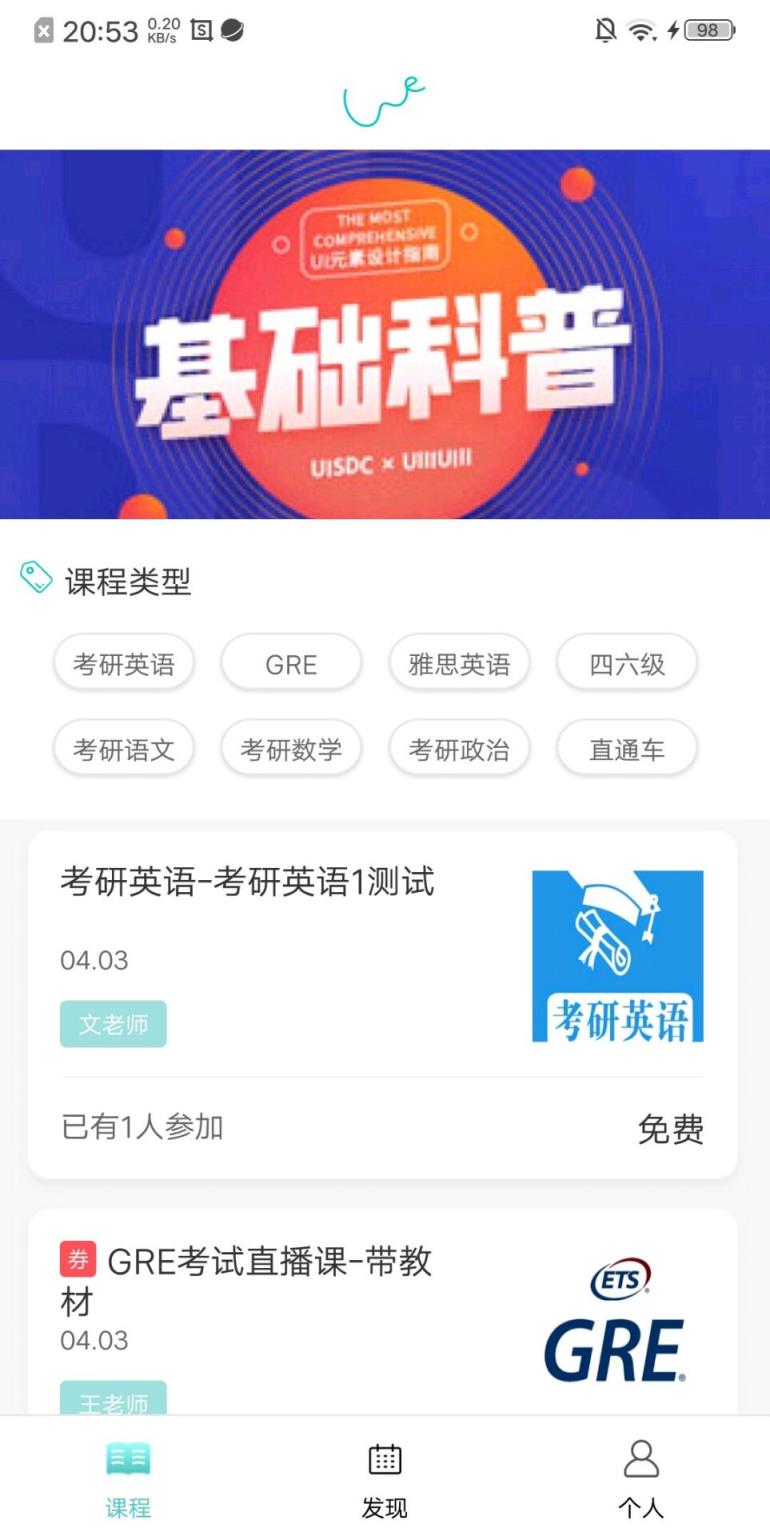This screenshot has height=1536, width=770.
Task: Choose the 直通车 category filter
Action: pyautogui.click(x=627, y=747)
